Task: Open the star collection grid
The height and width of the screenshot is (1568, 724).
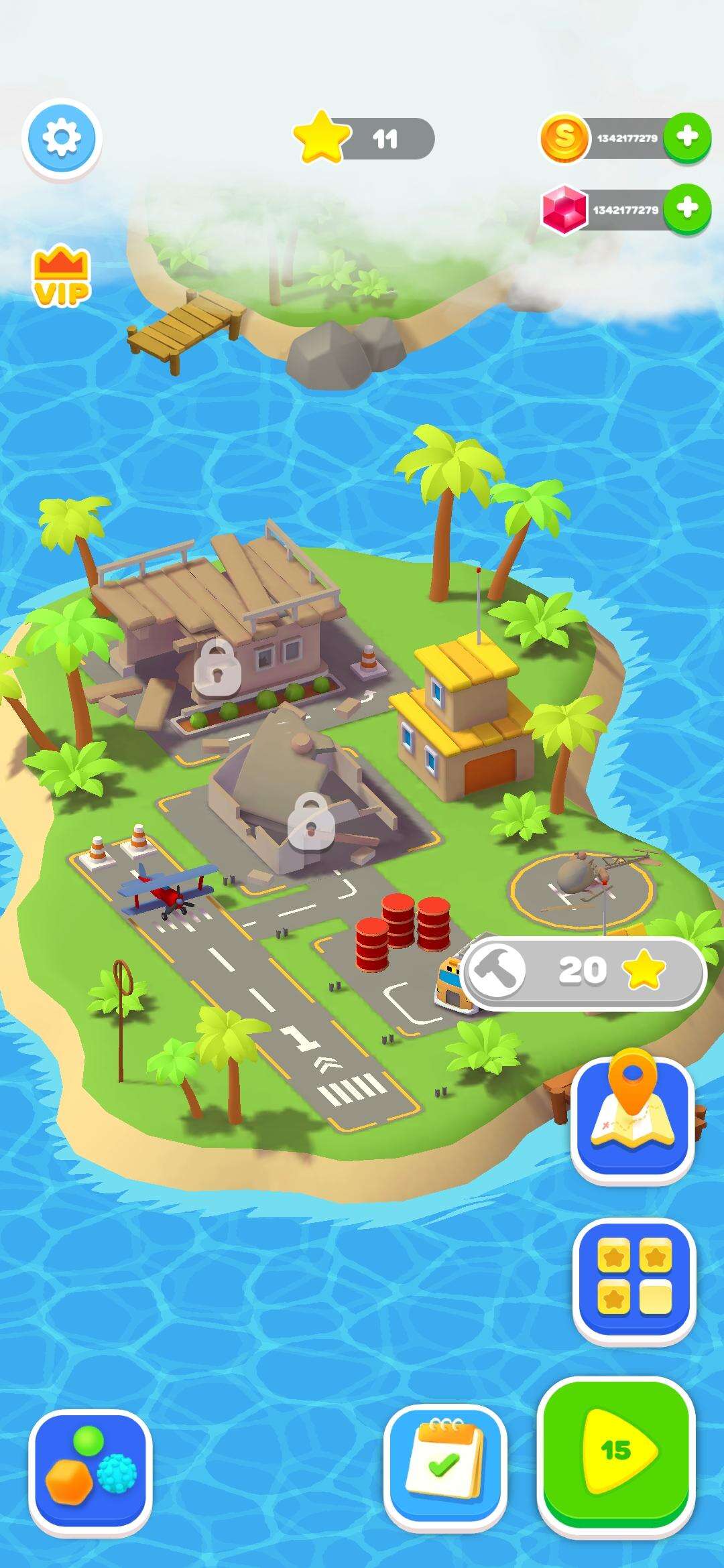Action: click(634, 1281)
